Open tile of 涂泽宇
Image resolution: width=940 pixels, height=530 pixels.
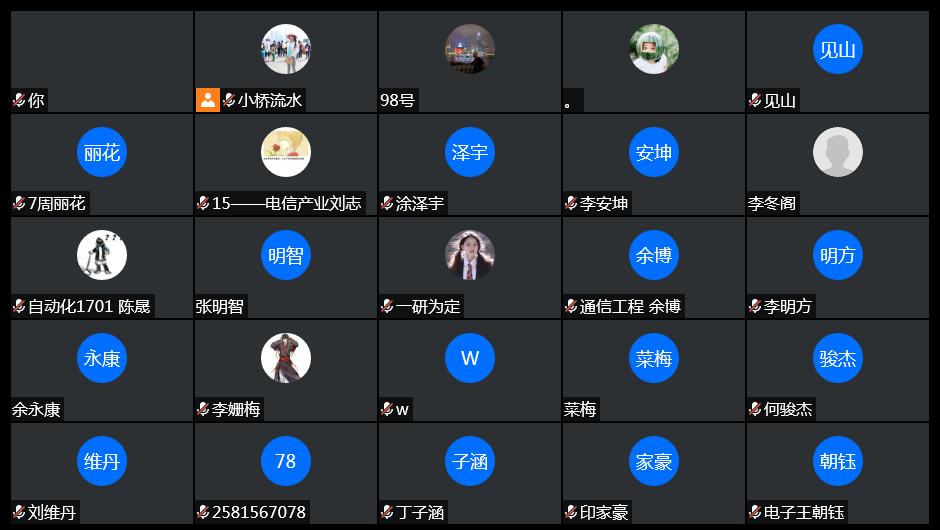470,165
